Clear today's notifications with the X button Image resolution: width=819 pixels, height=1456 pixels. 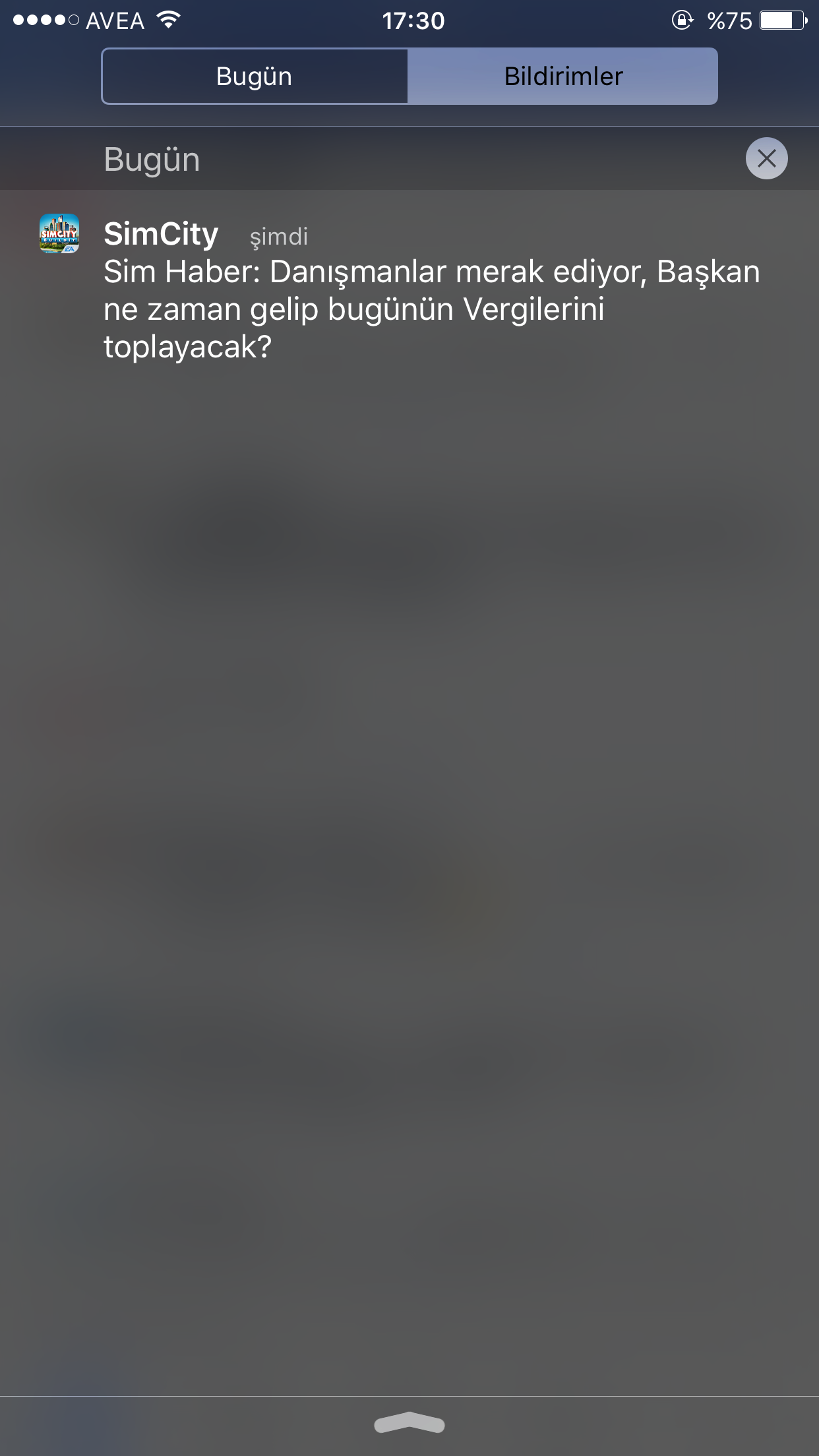[766, 158]
